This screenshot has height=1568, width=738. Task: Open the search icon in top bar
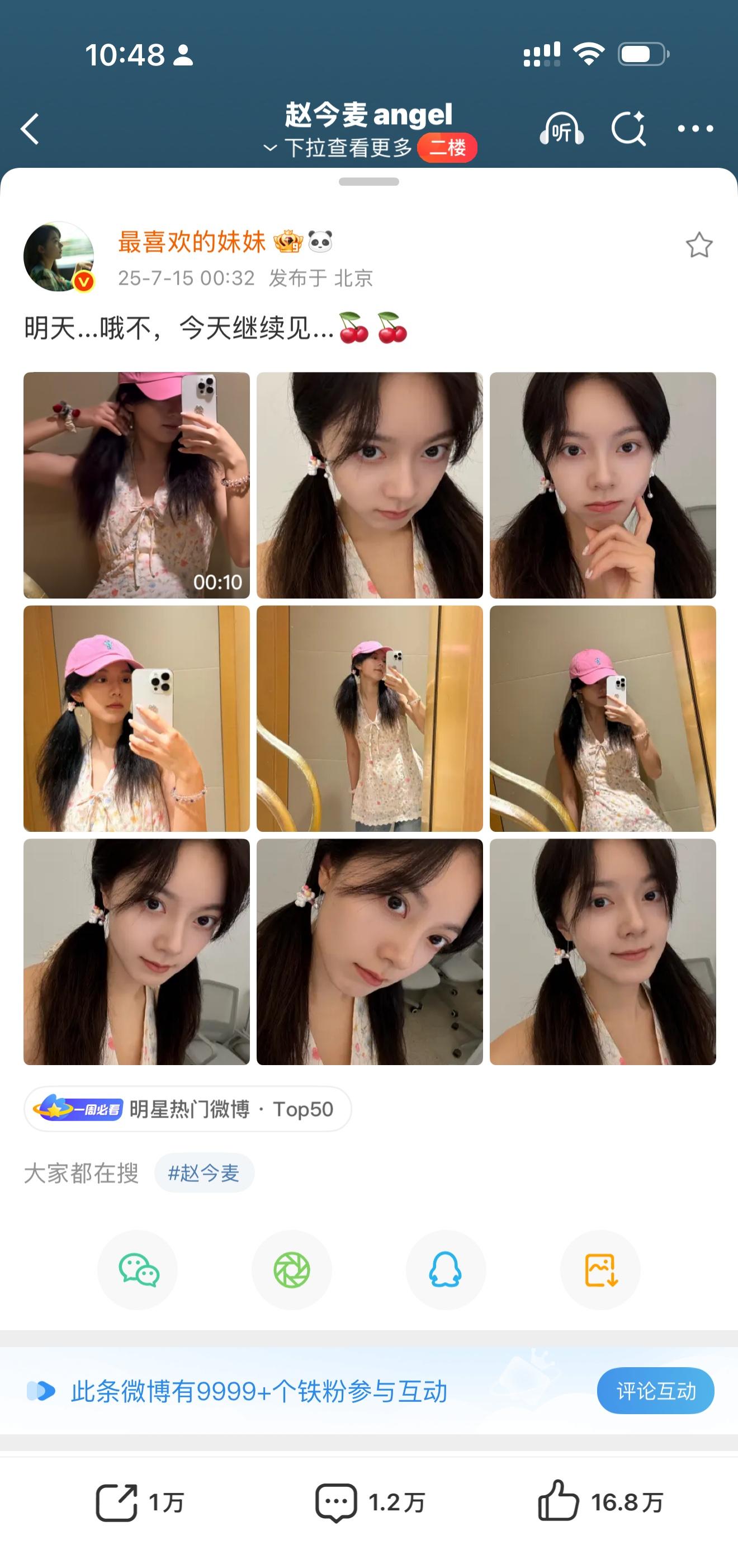628,129
